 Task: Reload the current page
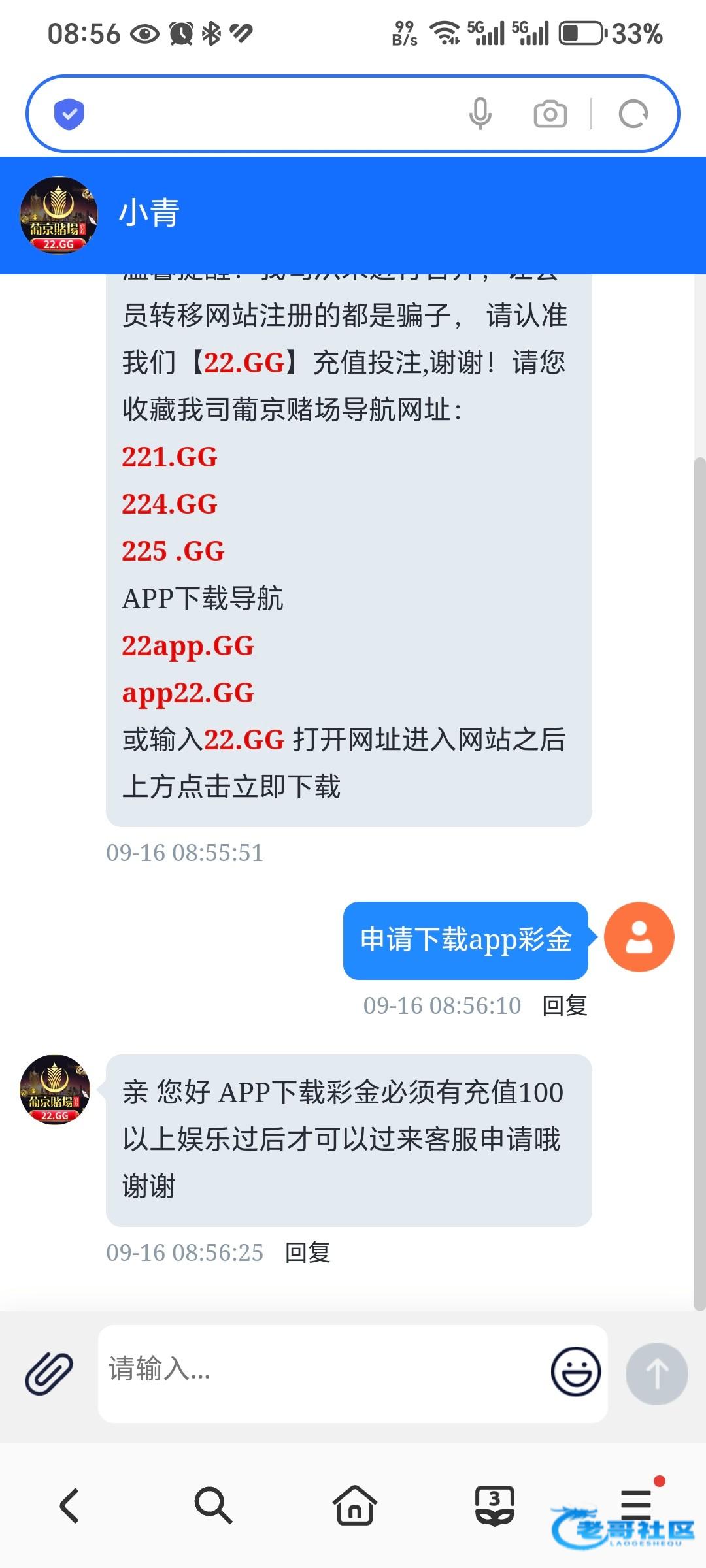pyautogui.click(x=633, y=114)
